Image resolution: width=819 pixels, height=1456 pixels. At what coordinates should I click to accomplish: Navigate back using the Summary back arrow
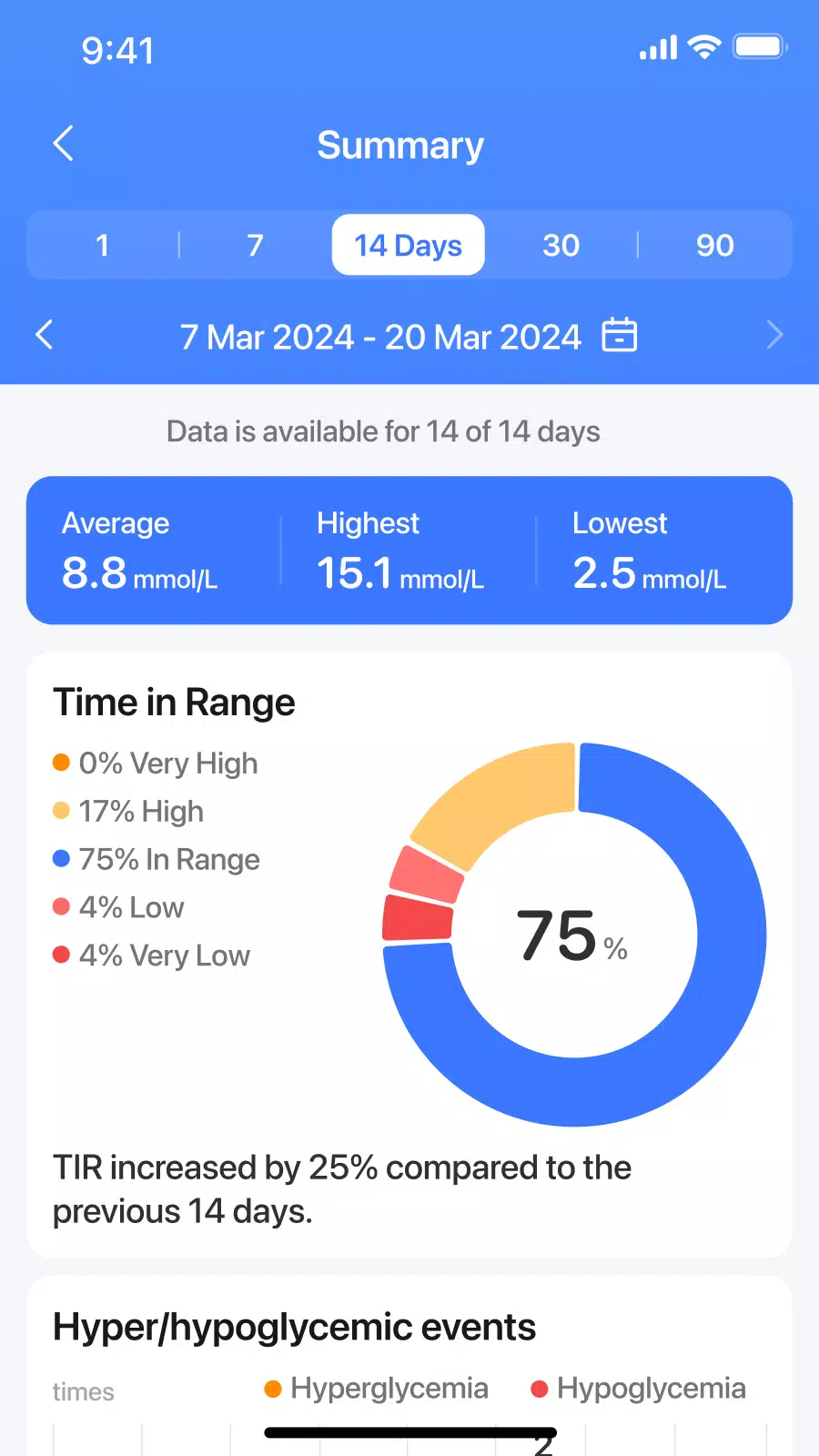coord(62,143)
